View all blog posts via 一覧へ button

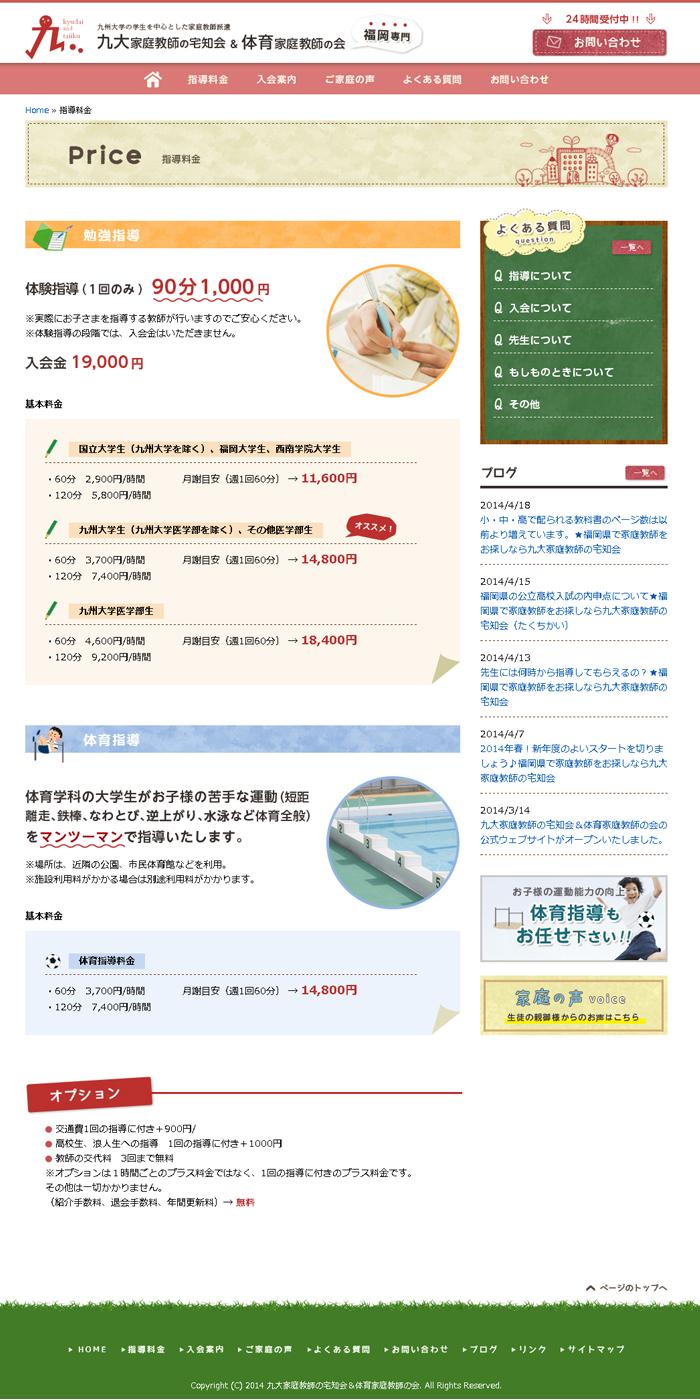[645, 472]
